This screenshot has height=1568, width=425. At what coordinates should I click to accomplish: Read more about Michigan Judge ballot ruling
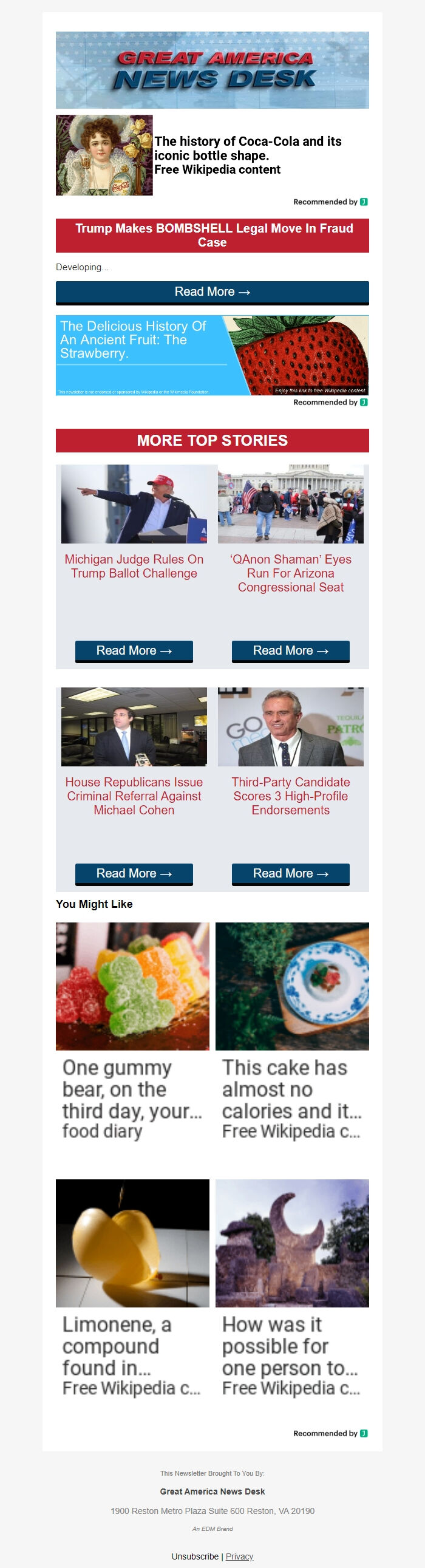[134, 650]
